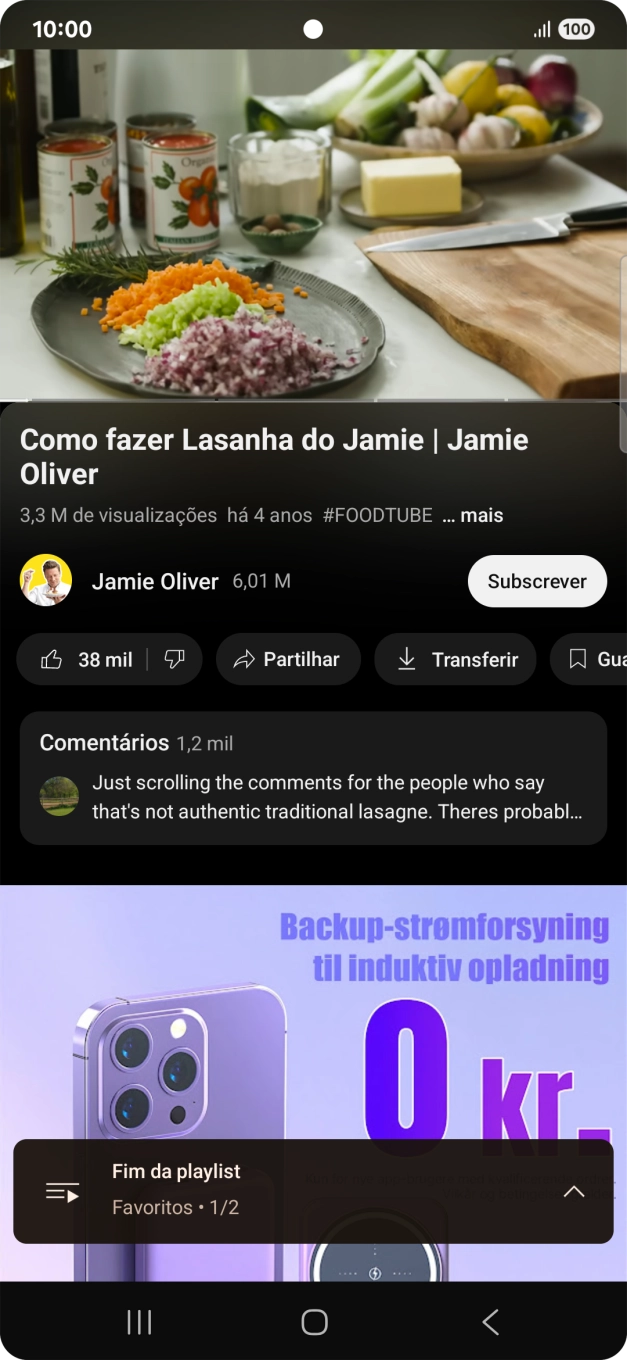Open the #FOODTUBE hashtag

[x=378, y=516]
